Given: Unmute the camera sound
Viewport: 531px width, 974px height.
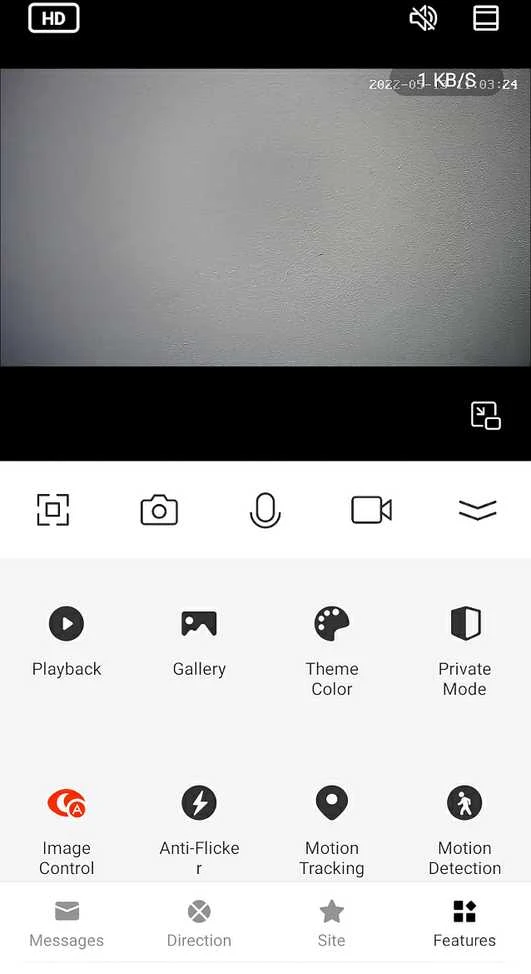Looking at the screenshot, I should [423, 18].
